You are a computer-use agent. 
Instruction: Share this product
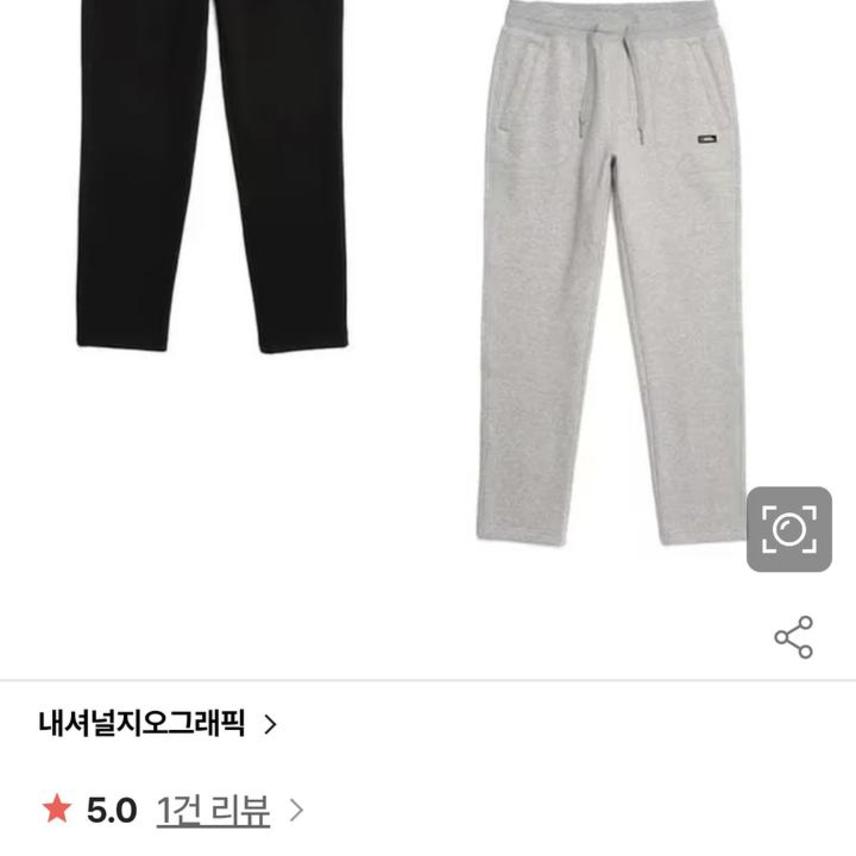(x=793, y=638)
